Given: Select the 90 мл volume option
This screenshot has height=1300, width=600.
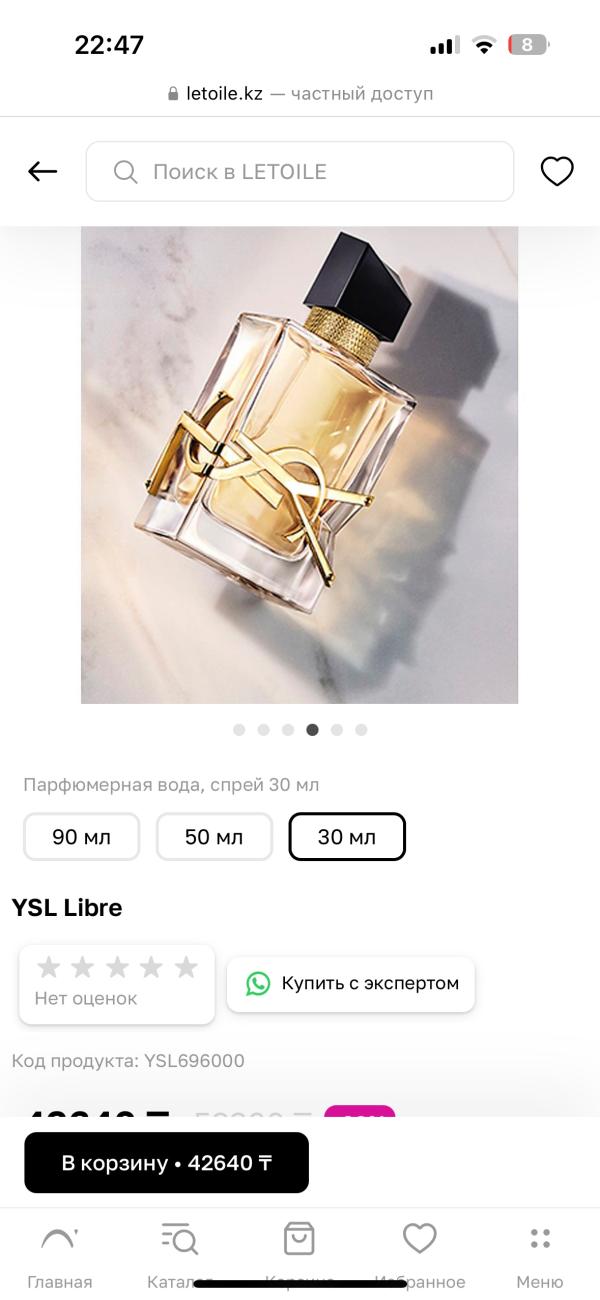Looking at the screenshot, I should 81,837.
